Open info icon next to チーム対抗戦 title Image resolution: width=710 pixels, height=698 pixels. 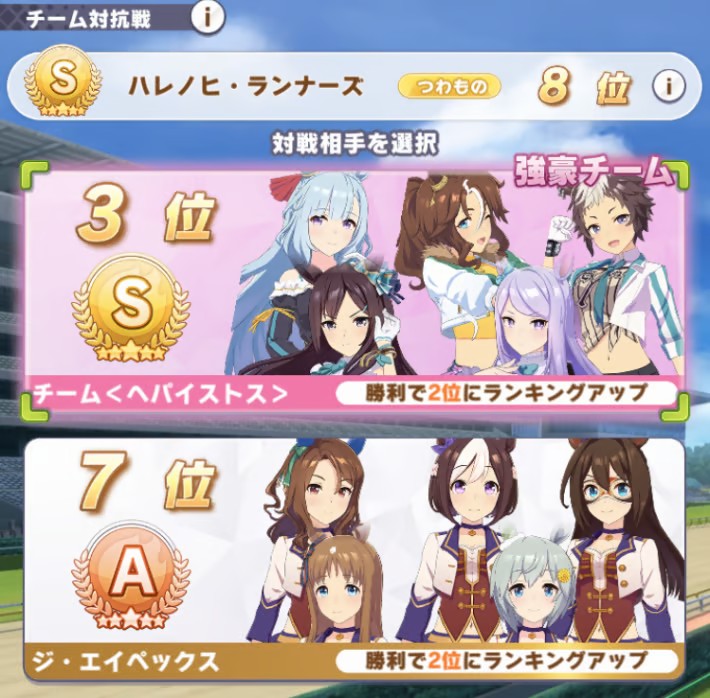pyautogui.click(x=207, y=17)
